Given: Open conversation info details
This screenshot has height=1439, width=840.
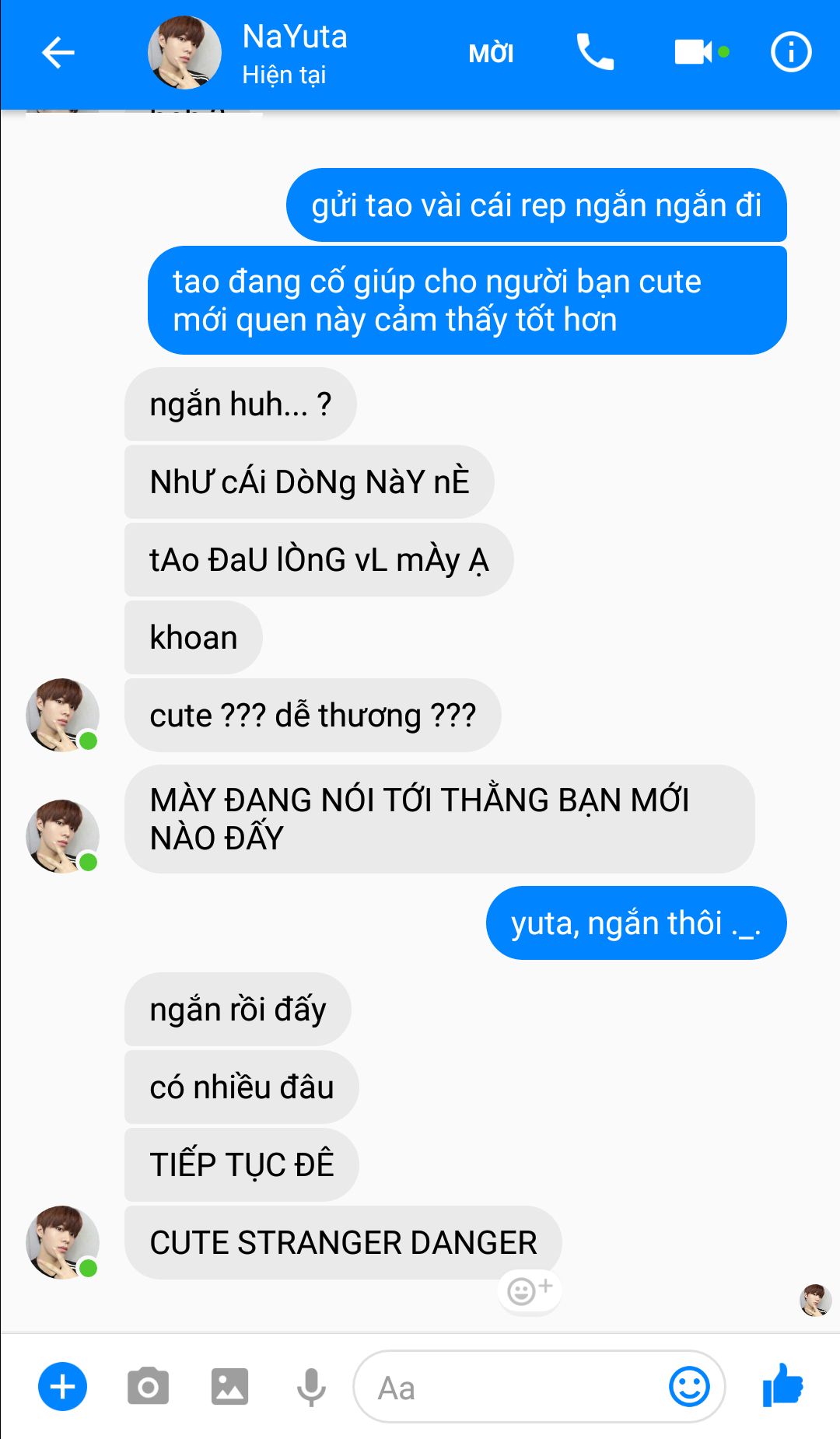Looking at the screenshot, I should 791,52.
